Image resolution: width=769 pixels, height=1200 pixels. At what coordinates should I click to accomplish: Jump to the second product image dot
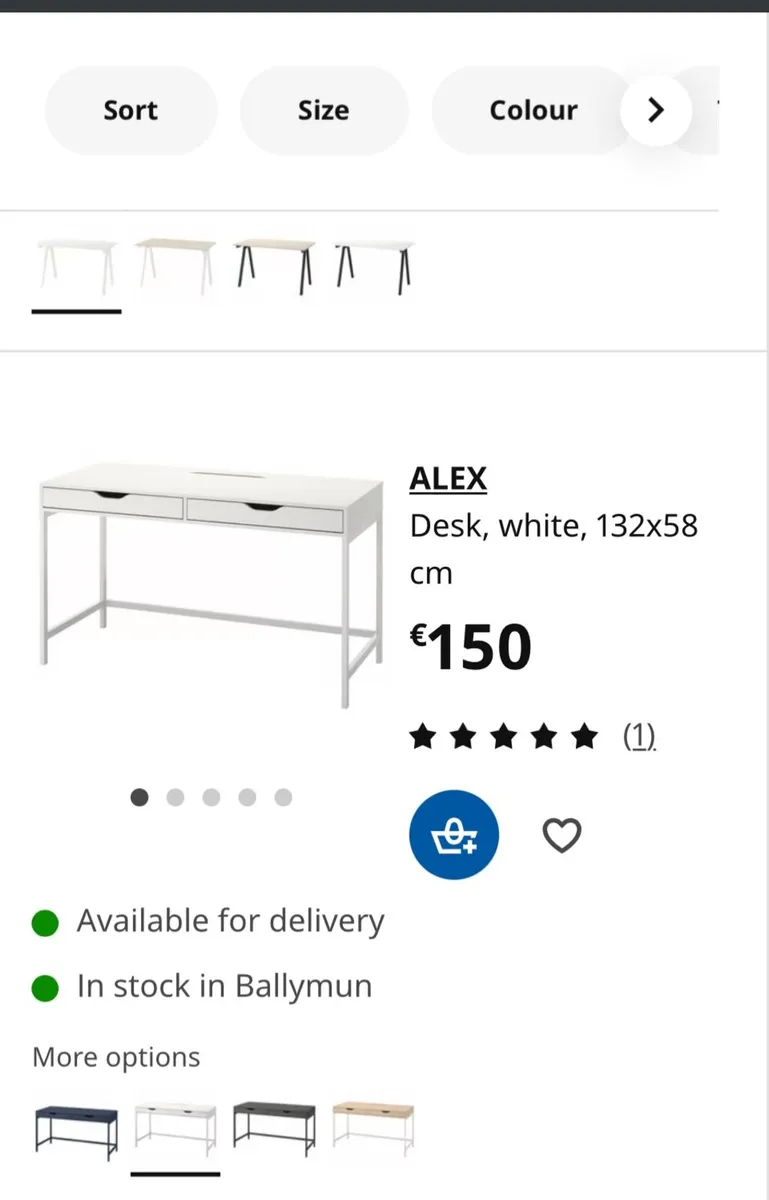pyautogui.click(x=175, y=797)
